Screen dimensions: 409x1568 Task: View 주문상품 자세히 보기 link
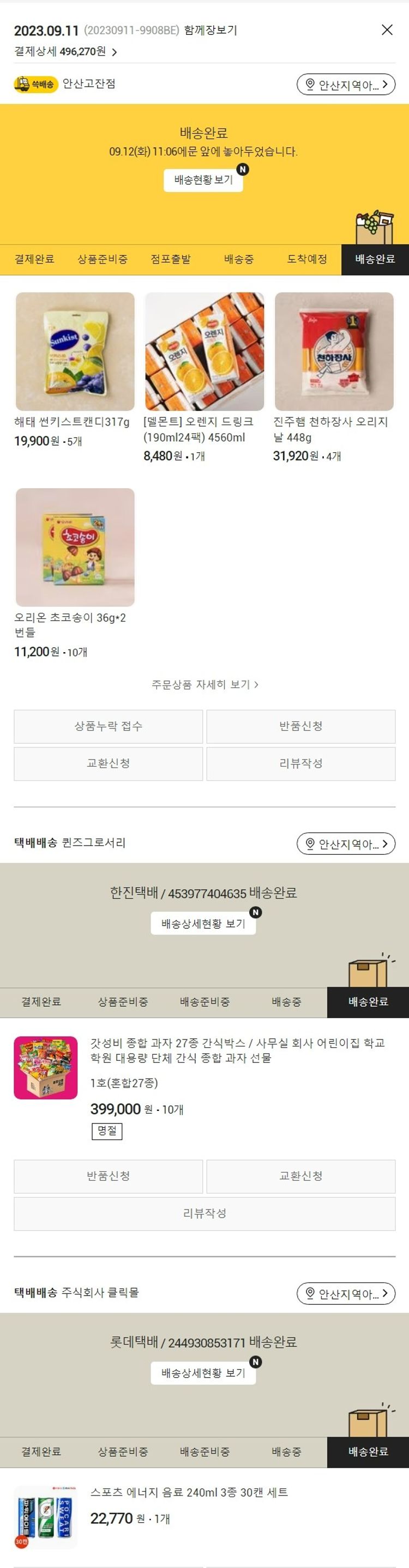204,684
